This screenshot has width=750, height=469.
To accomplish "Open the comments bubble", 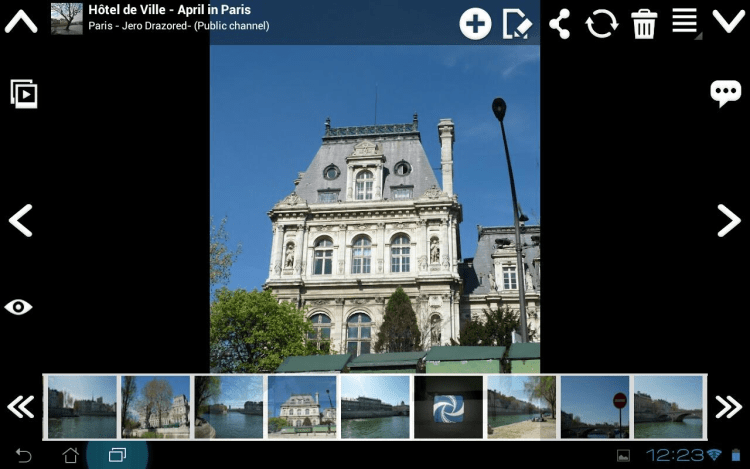I will pos(725,93).
